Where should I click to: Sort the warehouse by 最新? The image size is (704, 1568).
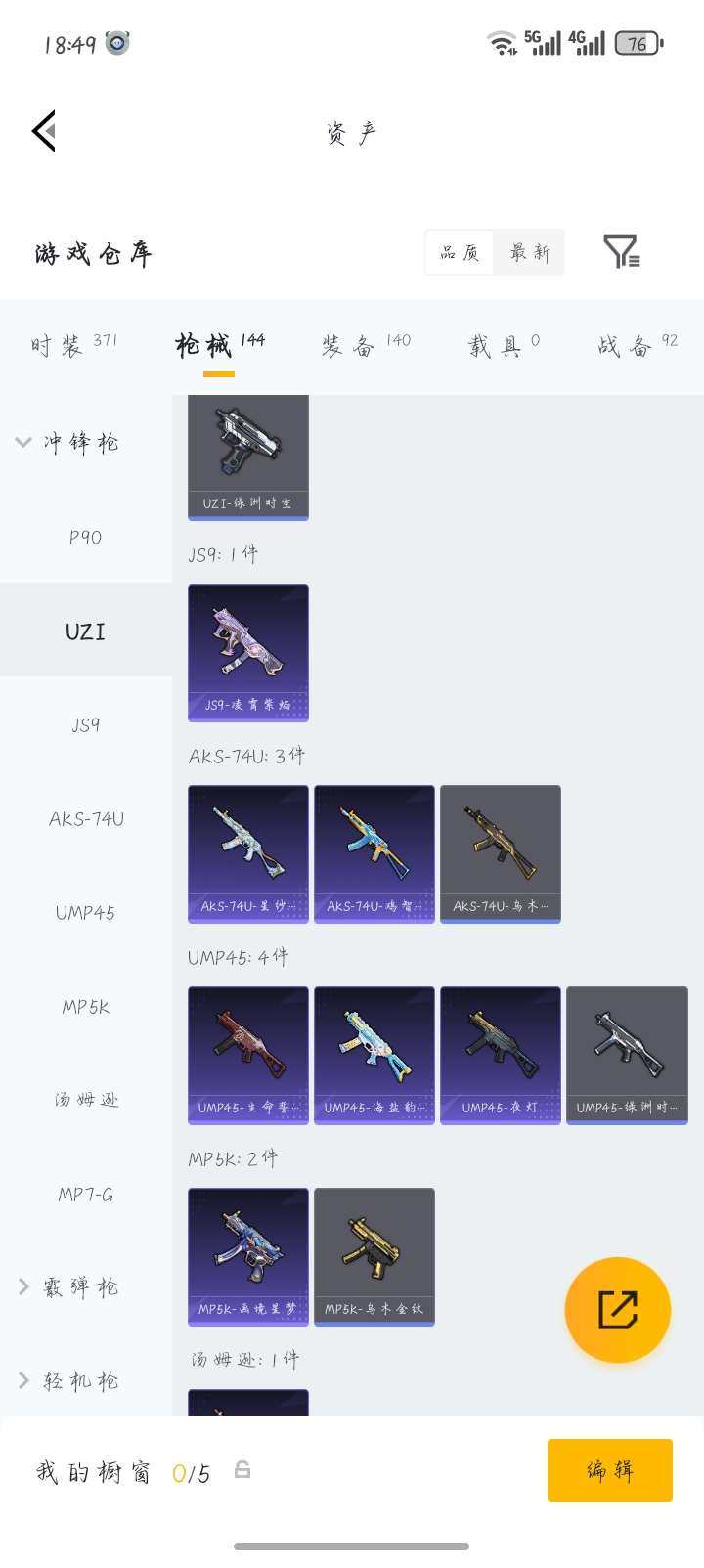coord(529,253)
